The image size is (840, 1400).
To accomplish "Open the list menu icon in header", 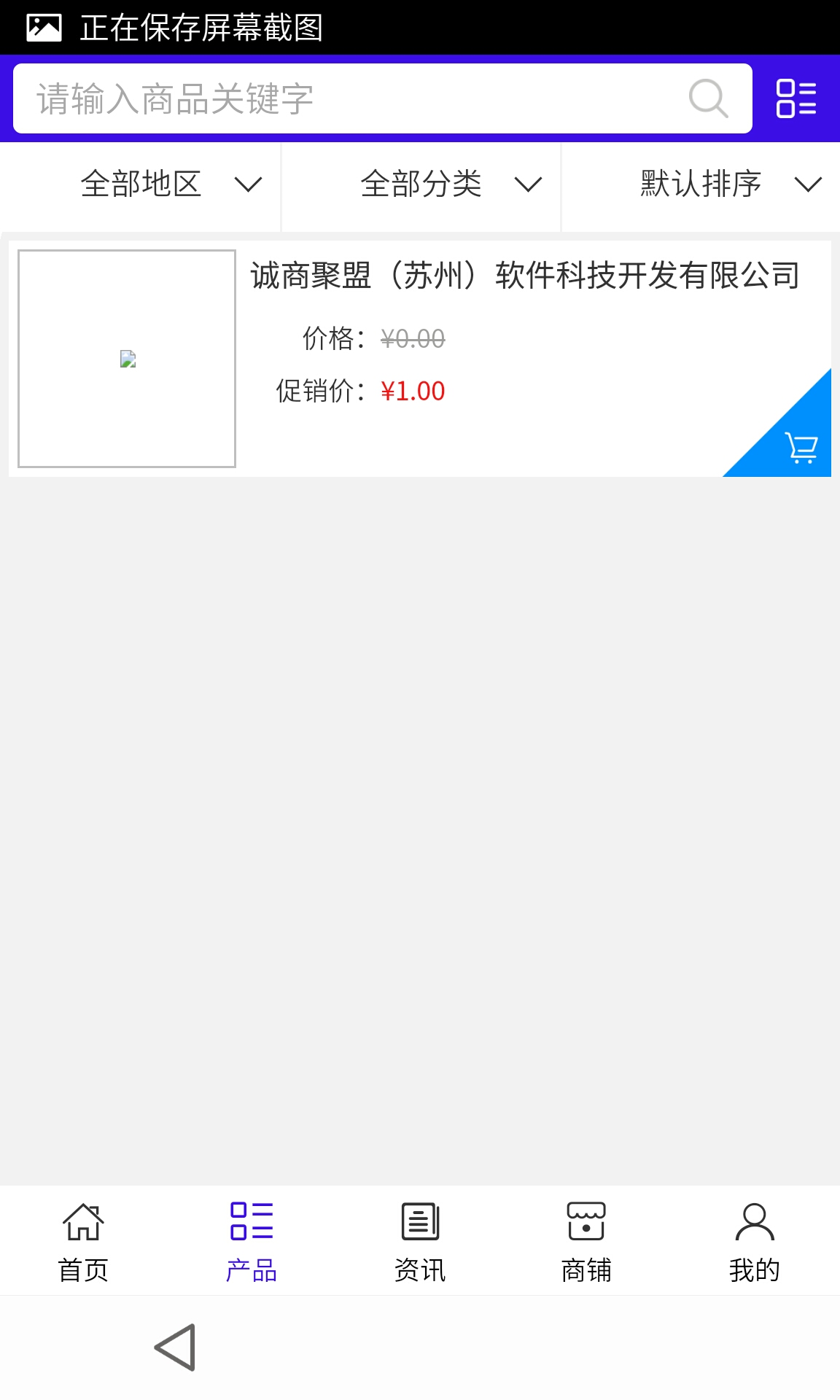I will (796, 98).
